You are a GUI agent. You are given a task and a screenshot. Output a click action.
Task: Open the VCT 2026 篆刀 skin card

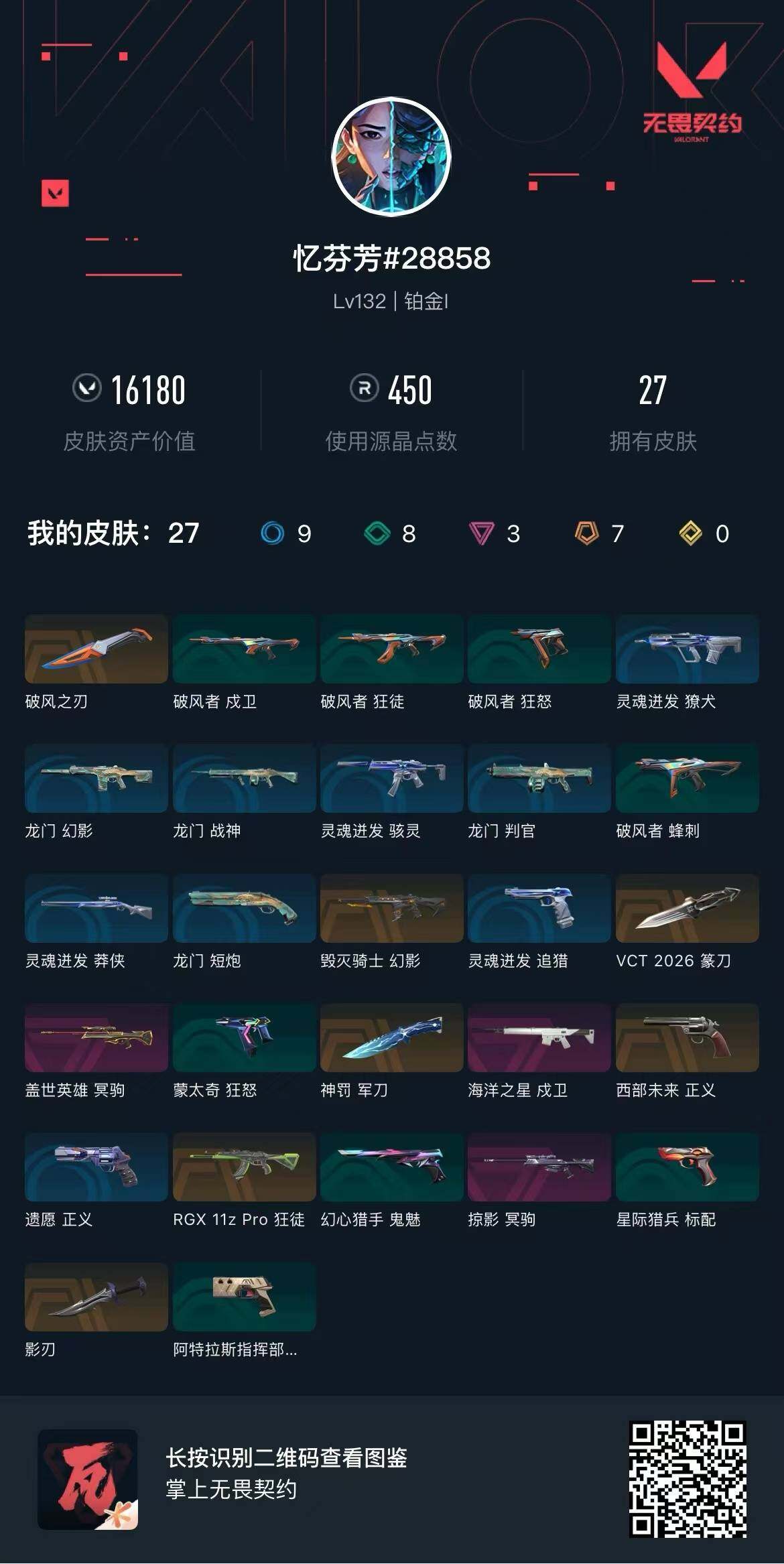(x=687, y=908)
